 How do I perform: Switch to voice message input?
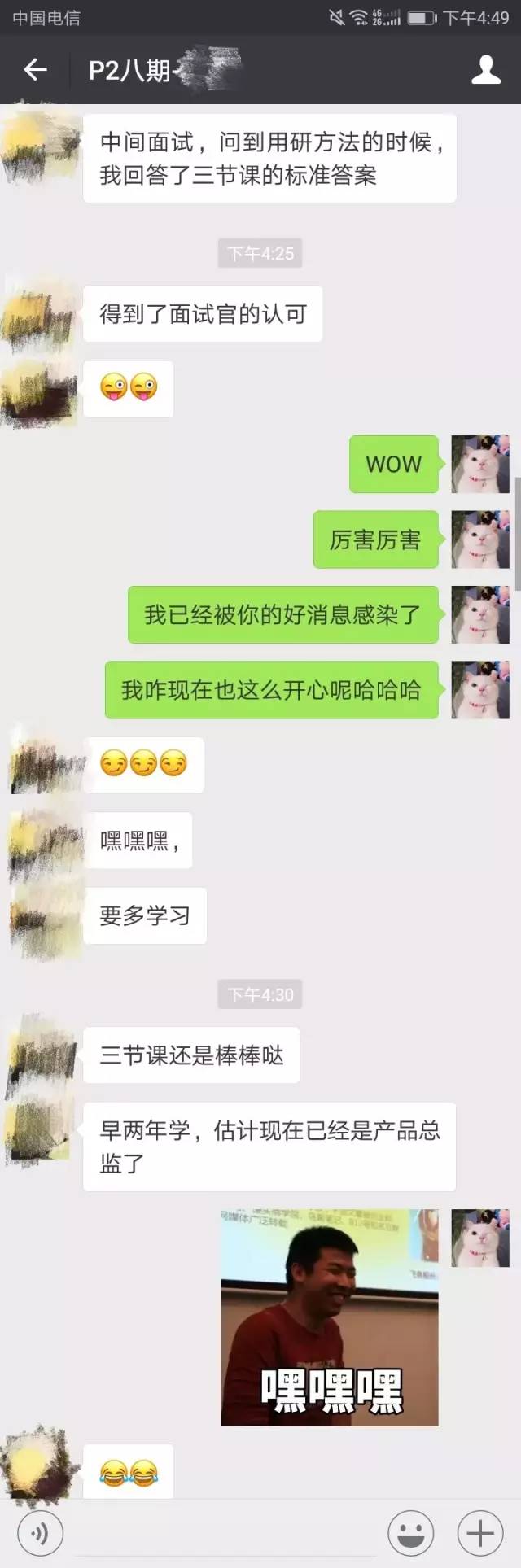click(40, 1533)
